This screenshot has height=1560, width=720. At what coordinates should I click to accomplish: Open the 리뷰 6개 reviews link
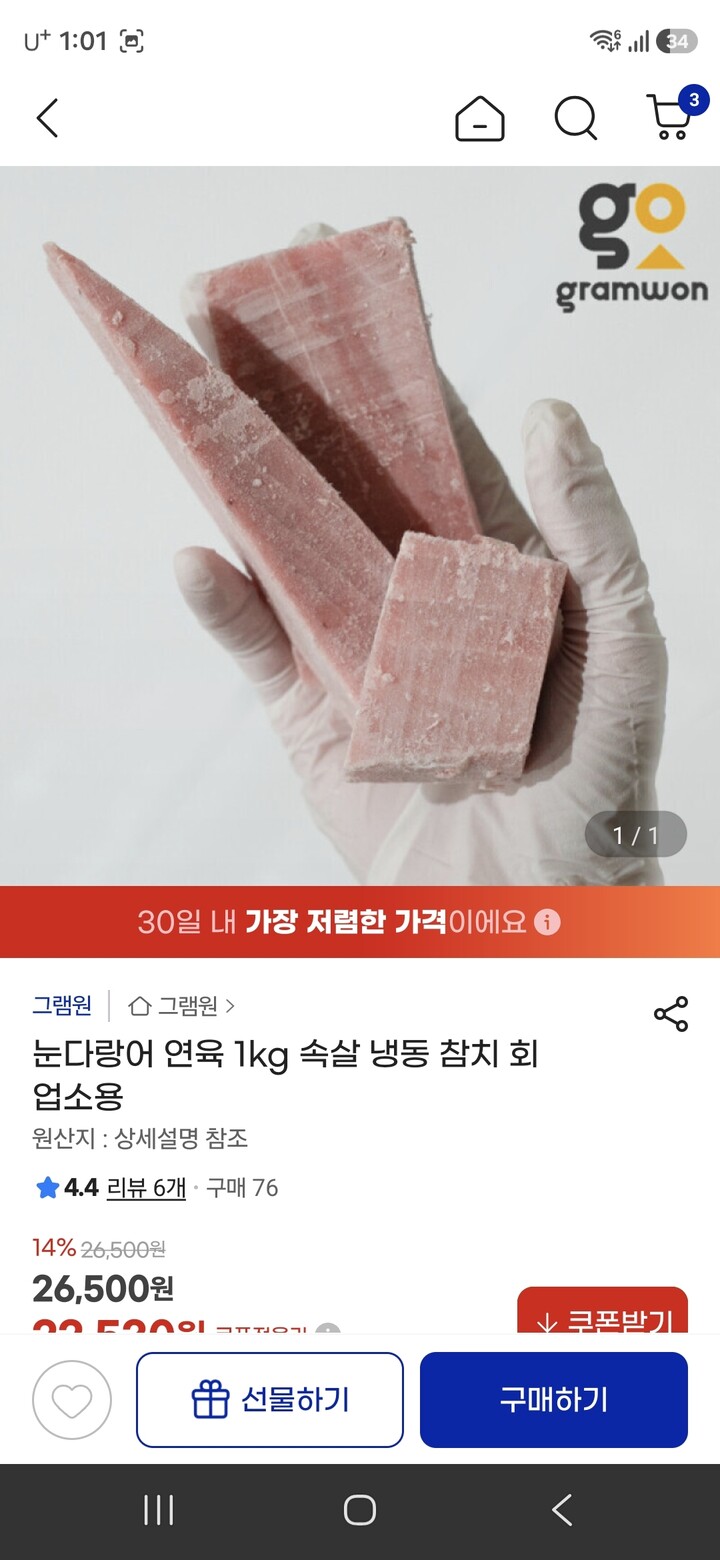[146, 1188]
